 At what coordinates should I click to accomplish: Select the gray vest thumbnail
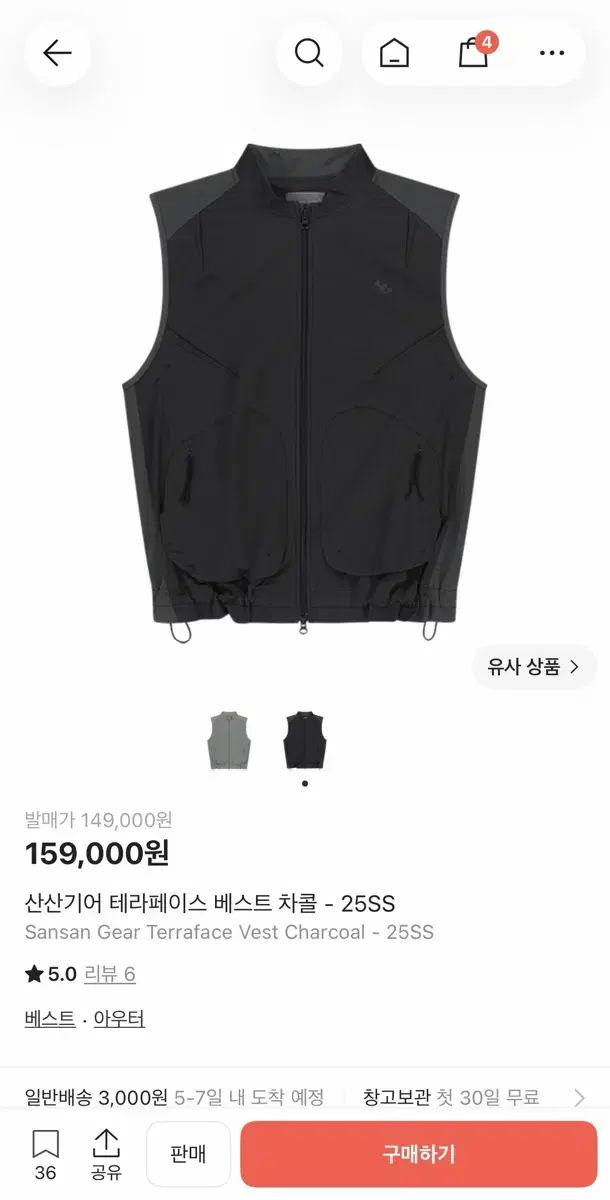click(x=226, y=740)
